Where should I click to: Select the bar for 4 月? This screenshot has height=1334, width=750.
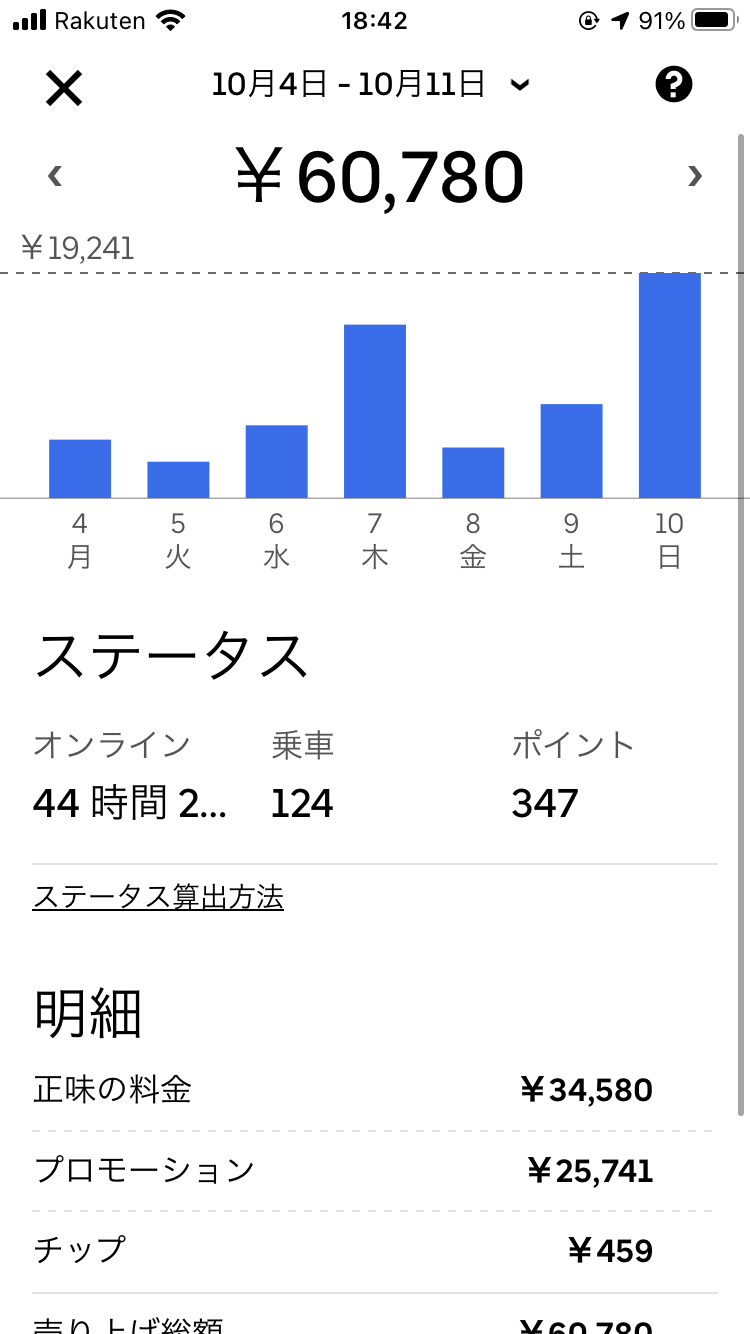[x=80, y=468]
